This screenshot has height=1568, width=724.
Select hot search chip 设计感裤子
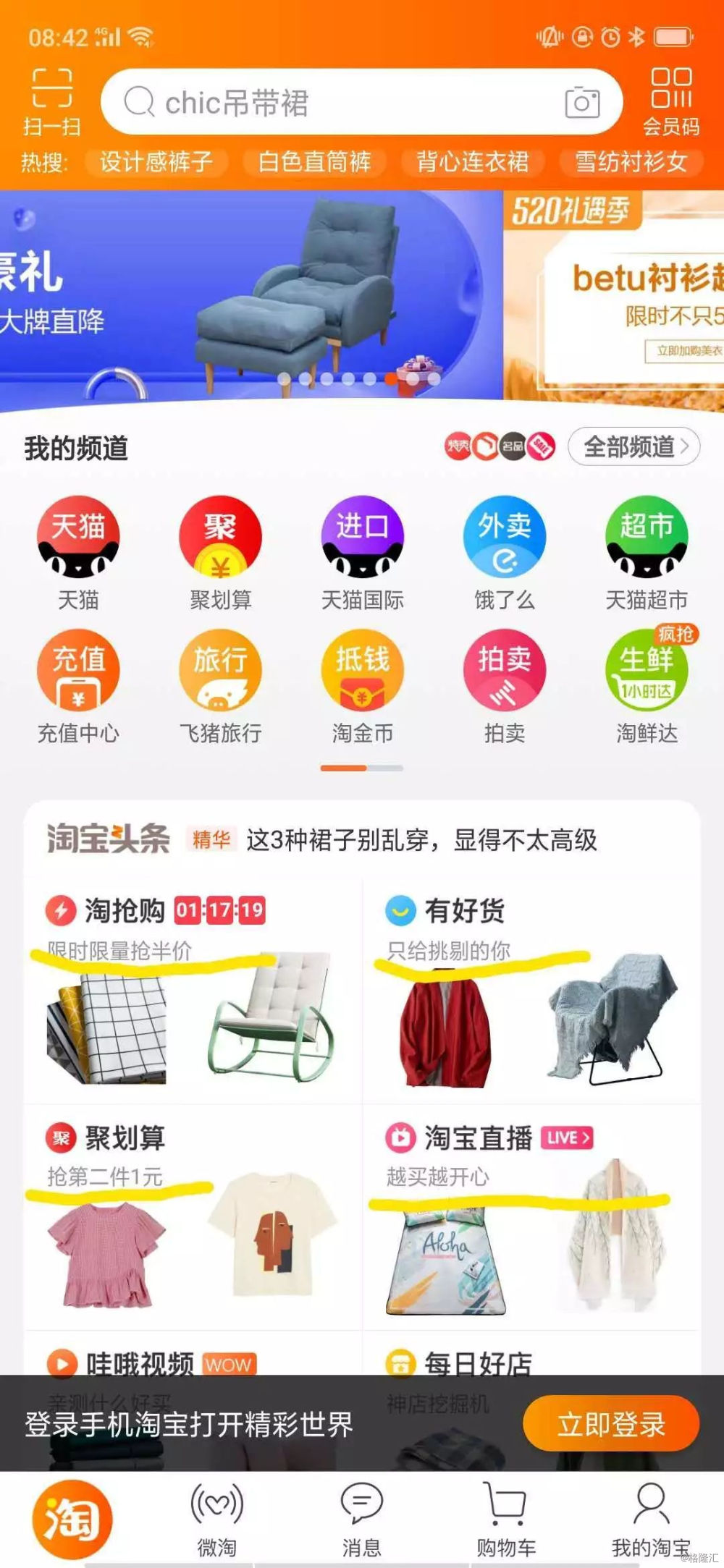click(x=156, y=161)
